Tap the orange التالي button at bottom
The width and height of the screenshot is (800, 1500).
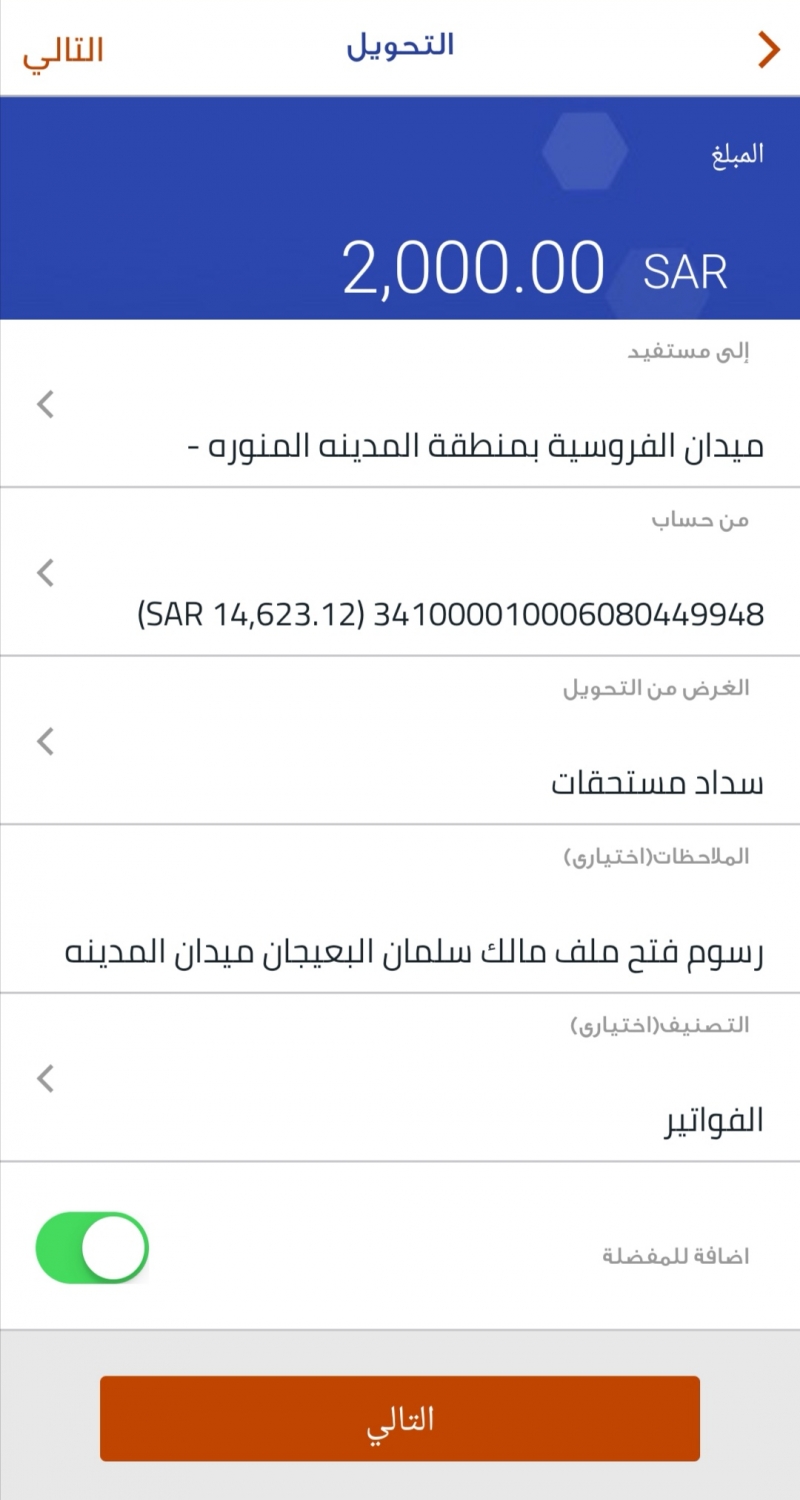(x=400, y=1418)
